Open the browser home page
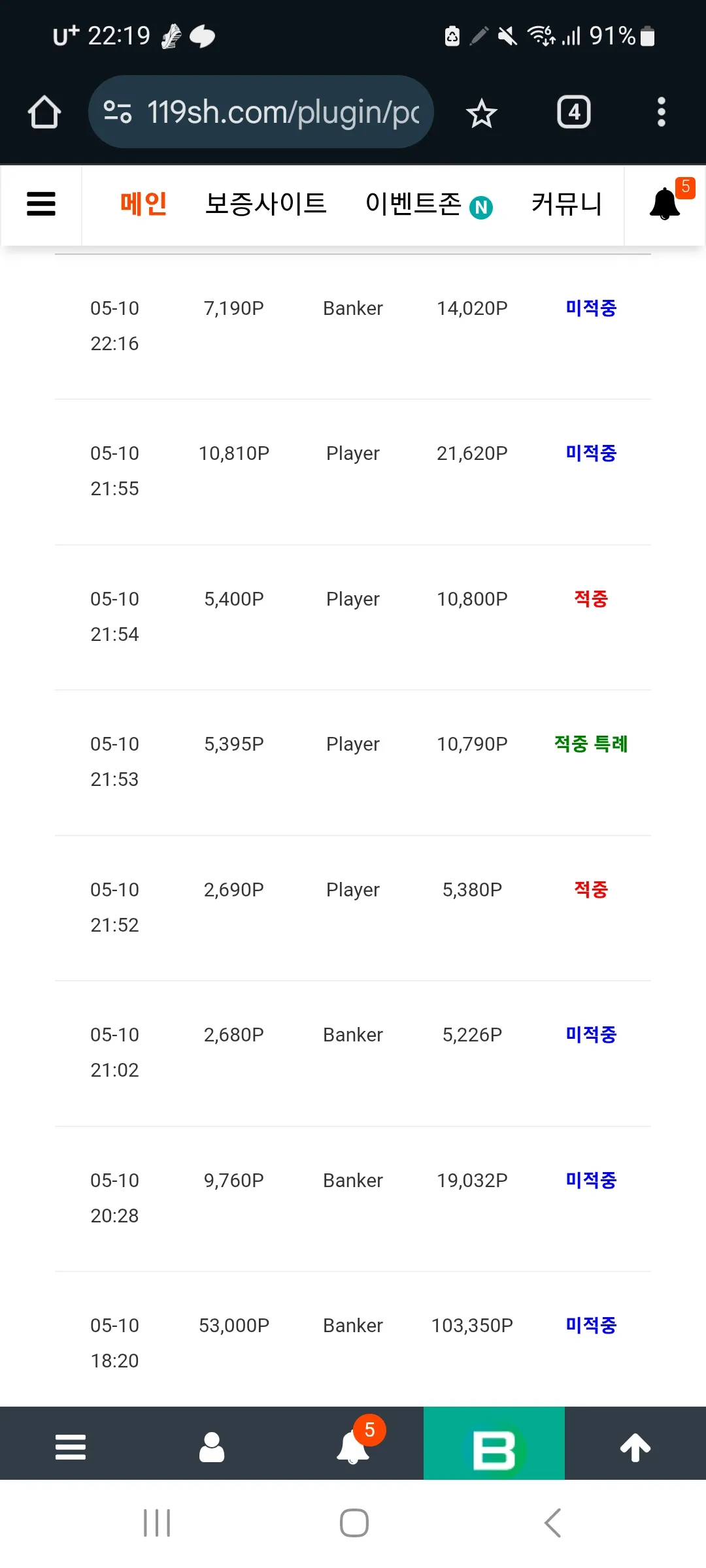The image size is (706, 1568). [44, 112]
